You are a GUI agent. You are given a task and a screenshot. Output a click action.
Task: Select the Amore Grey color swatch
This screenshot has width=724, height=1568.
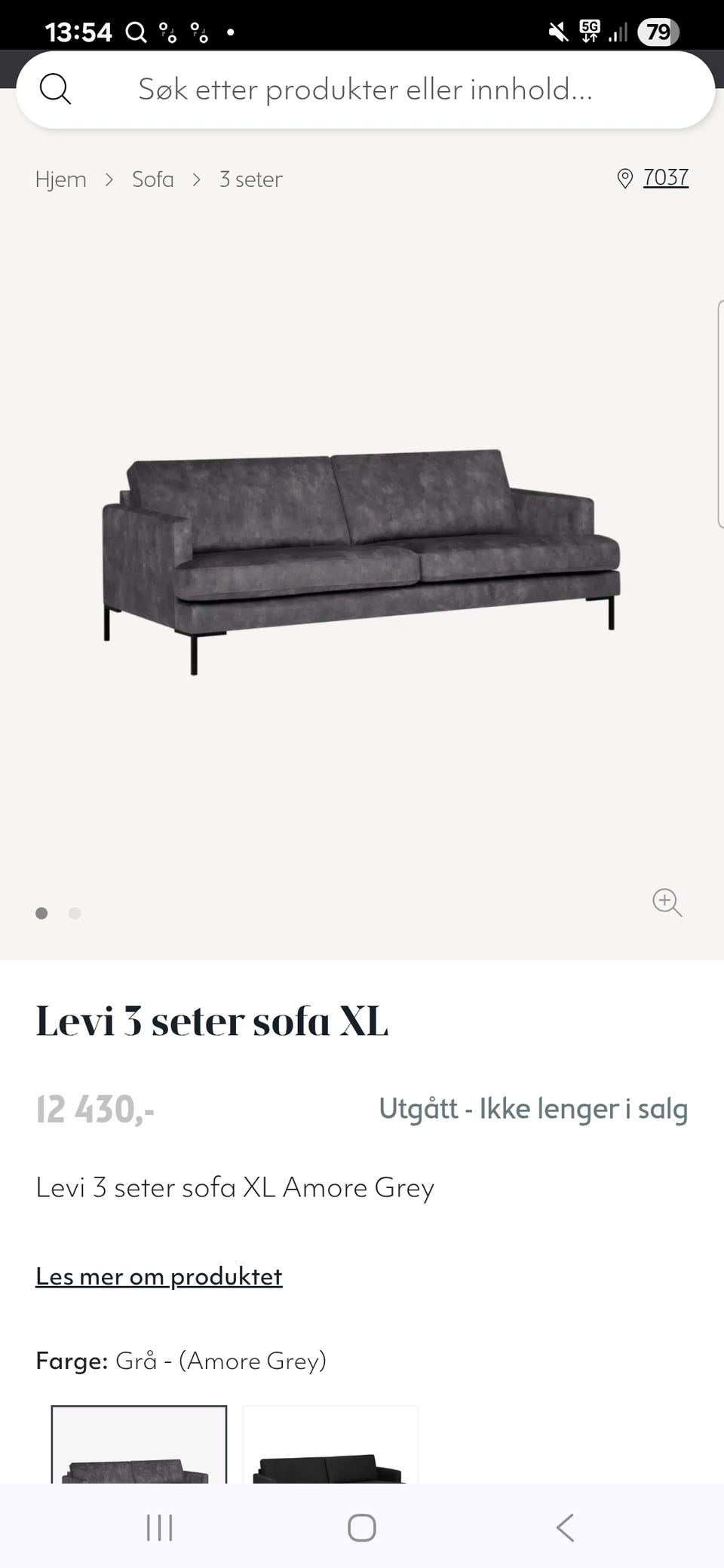tap(139, 1446)
